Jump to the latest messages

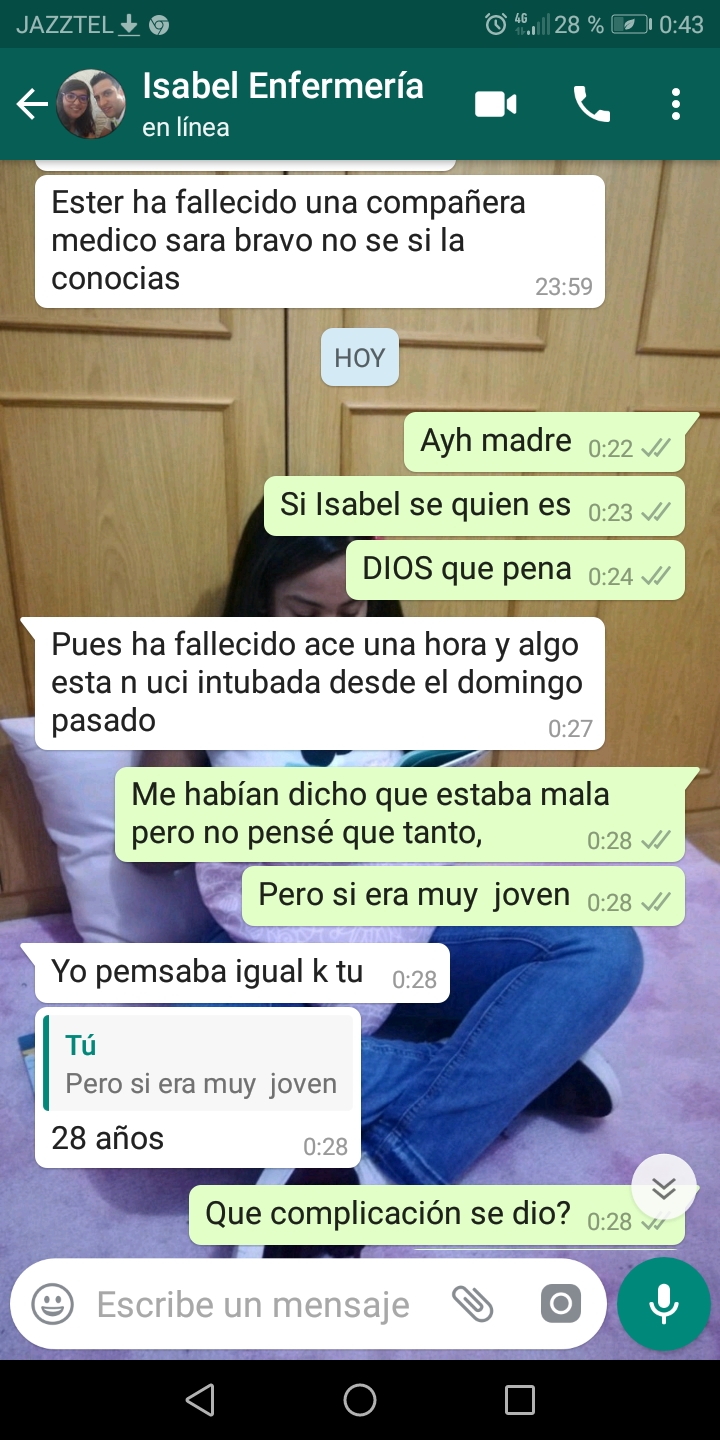point(663,1187)
